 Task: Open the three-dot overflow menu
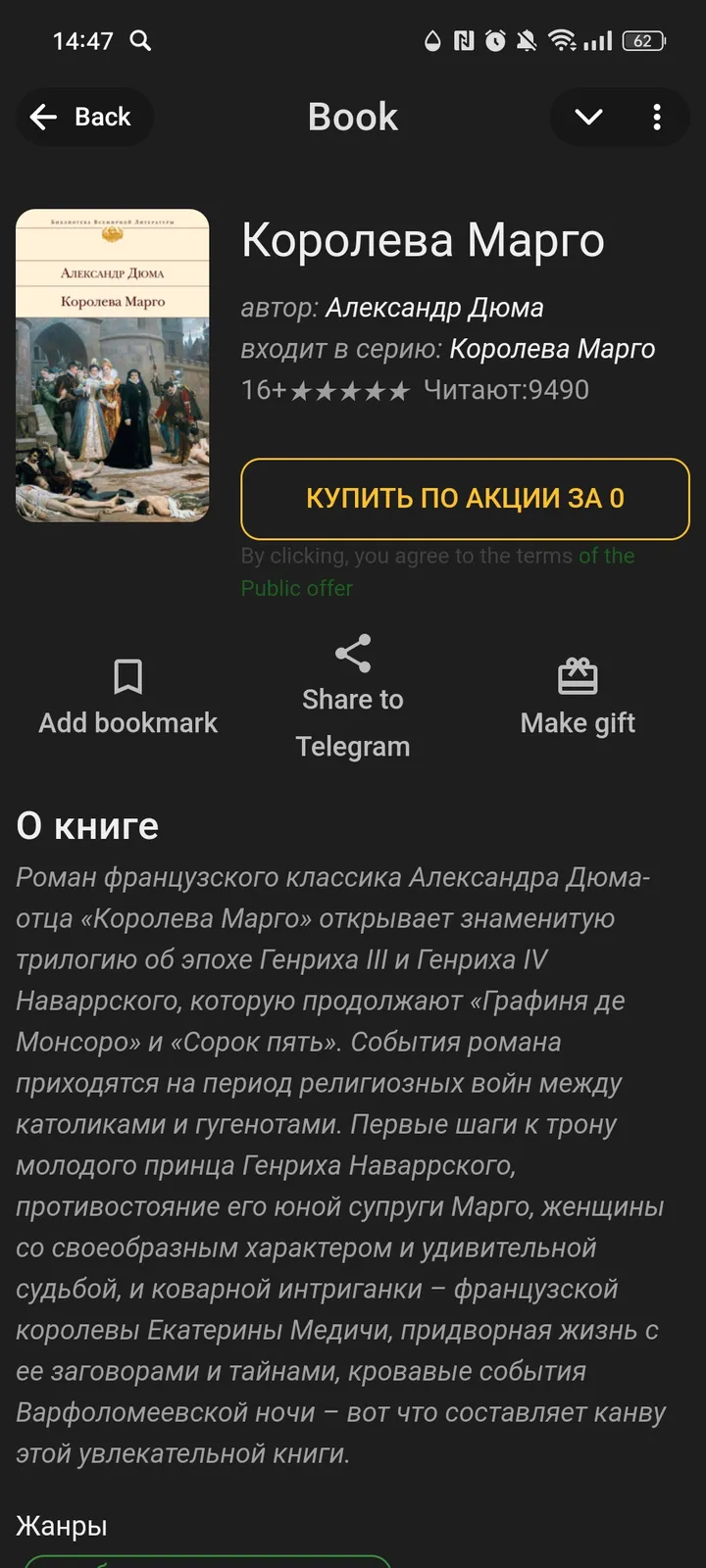657,117
